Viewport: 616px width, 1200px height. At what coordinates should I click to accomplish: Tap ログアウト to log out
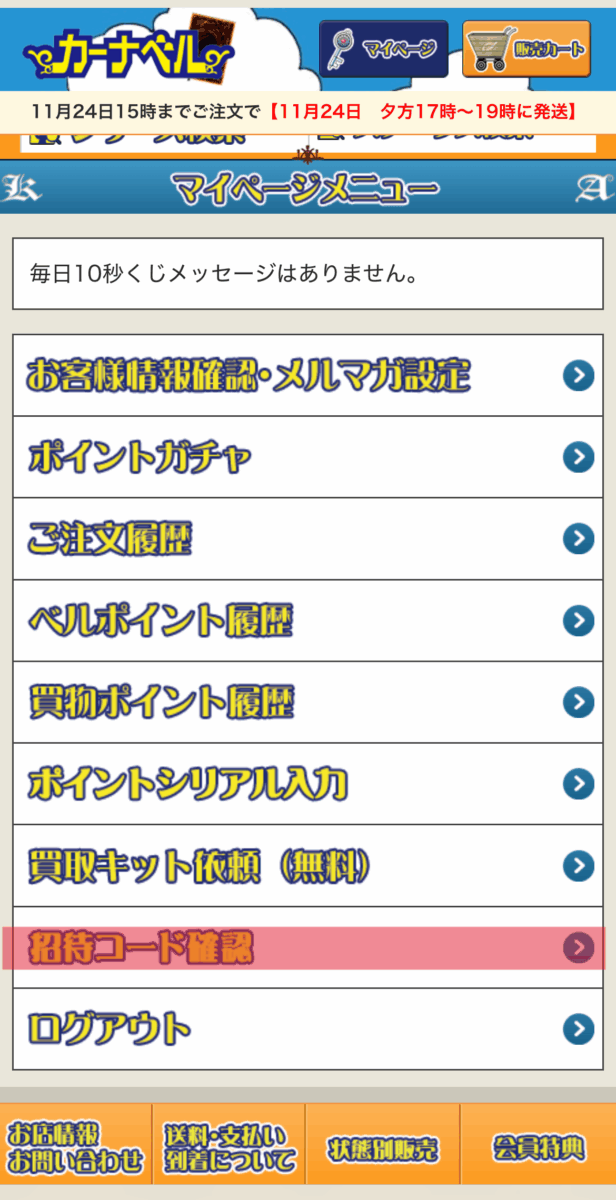[x=307, y=1029]
